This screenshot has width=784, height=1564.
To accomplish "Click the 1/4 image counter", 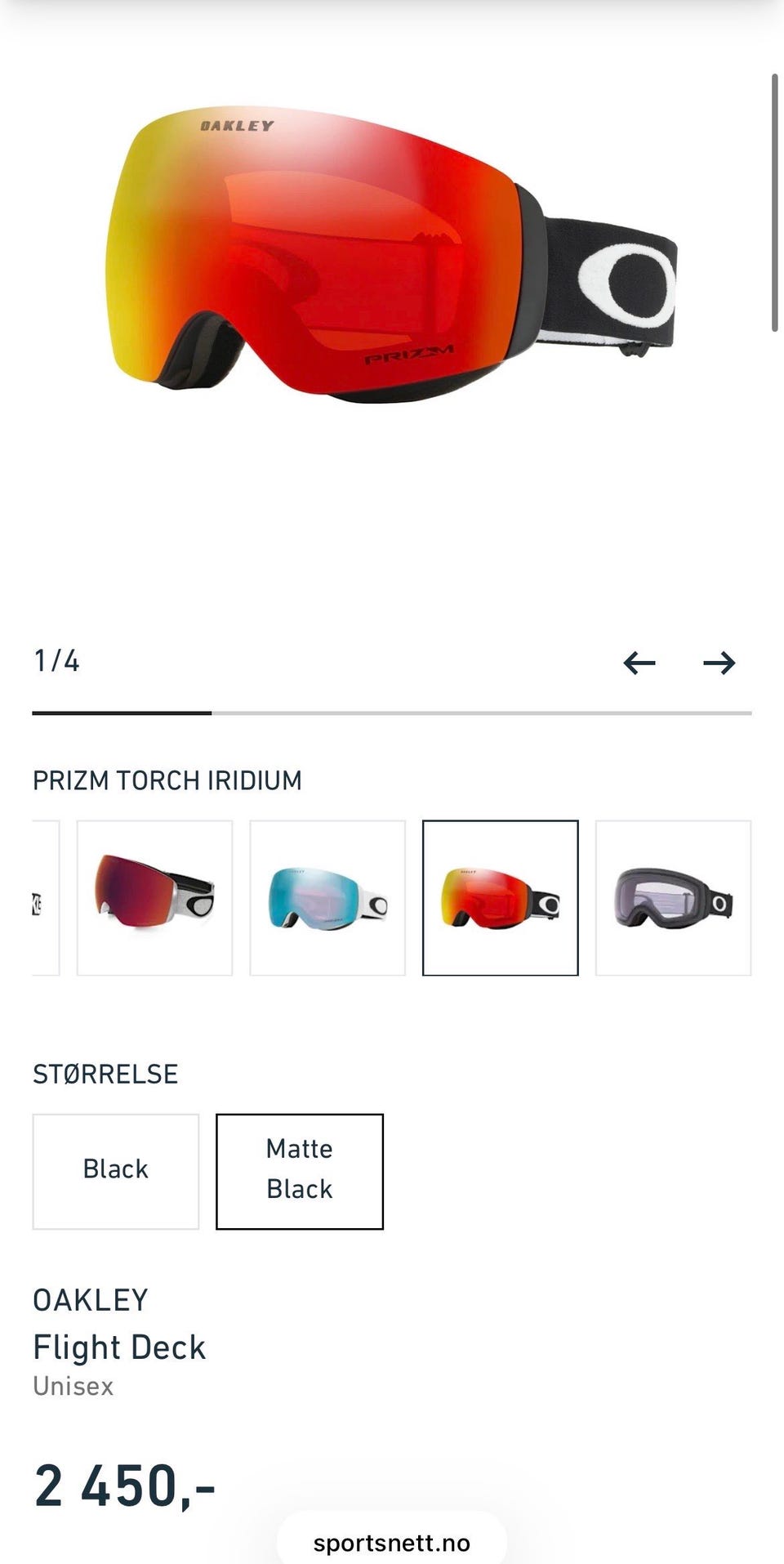I will coord(55,660).
